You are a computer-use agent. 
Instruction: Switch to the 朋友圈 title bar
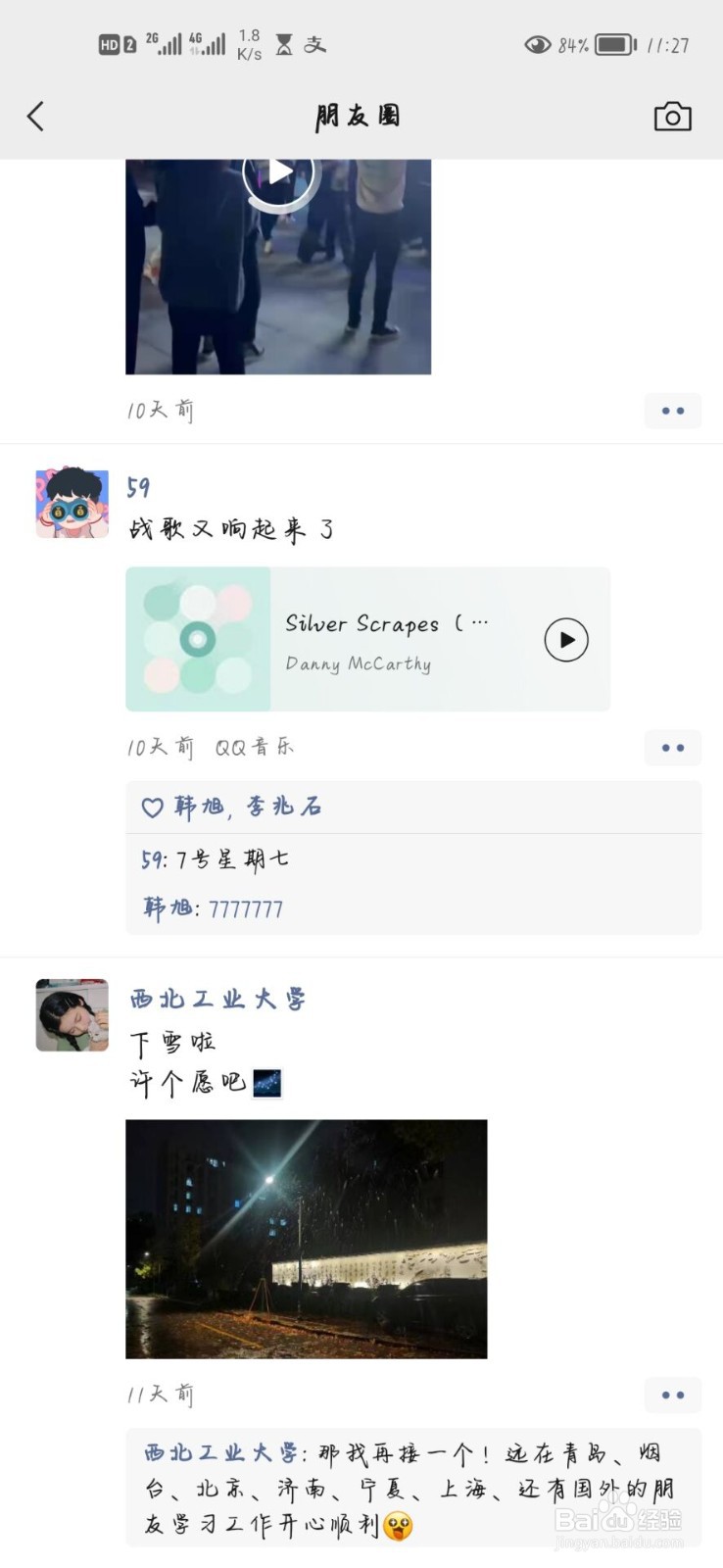359,116
